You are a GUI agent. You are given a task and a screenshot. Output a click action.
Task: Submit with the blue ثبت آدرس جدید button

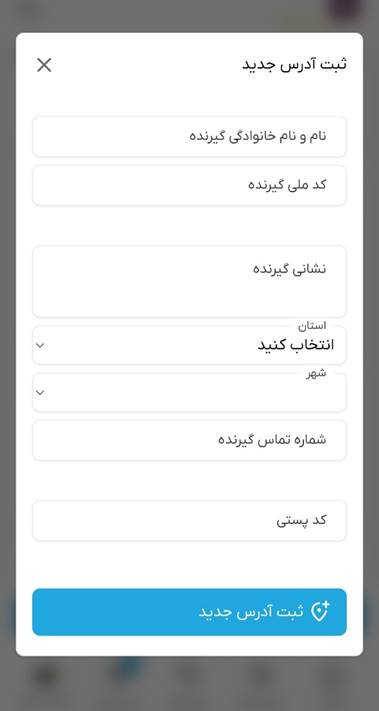click(x=190, y=612)
